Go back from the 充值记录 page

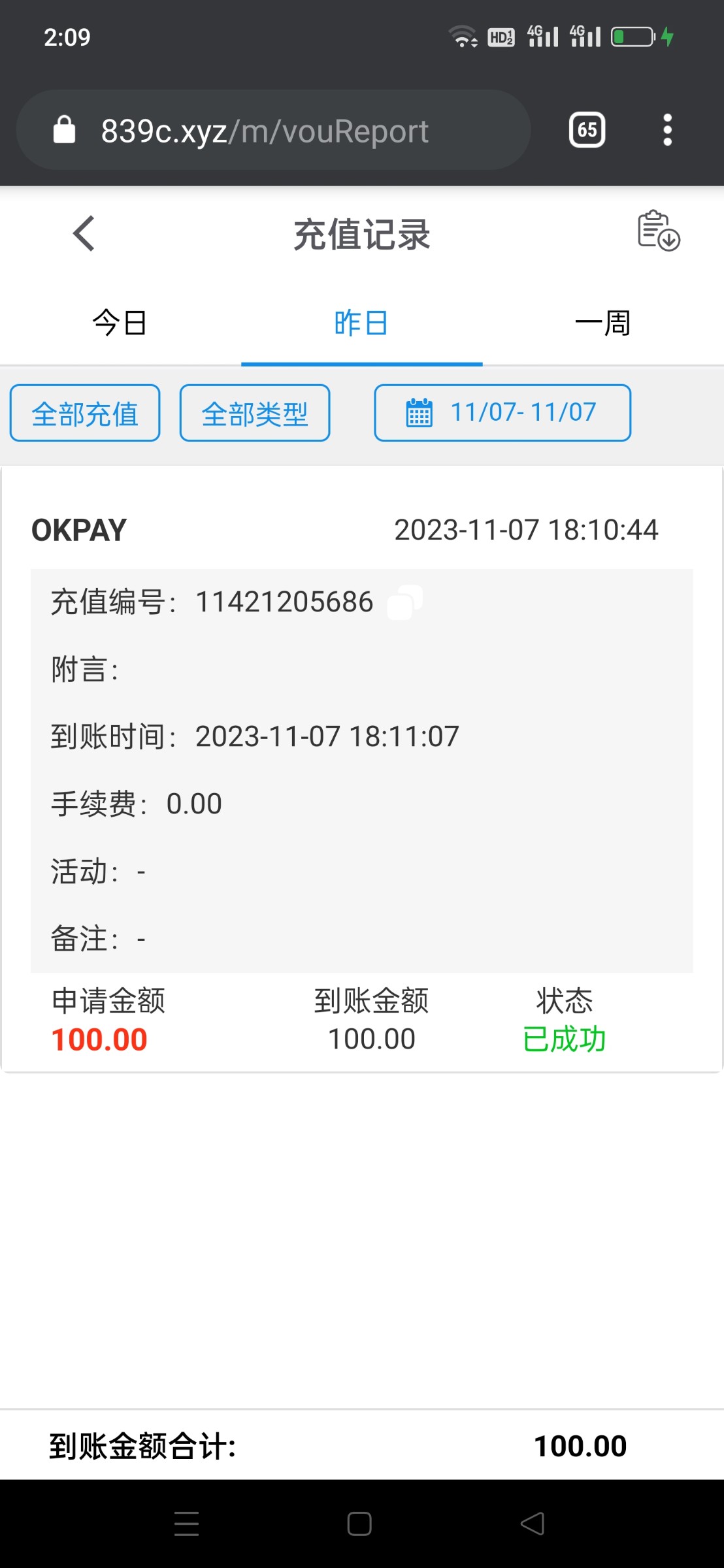tap(84, 234)
